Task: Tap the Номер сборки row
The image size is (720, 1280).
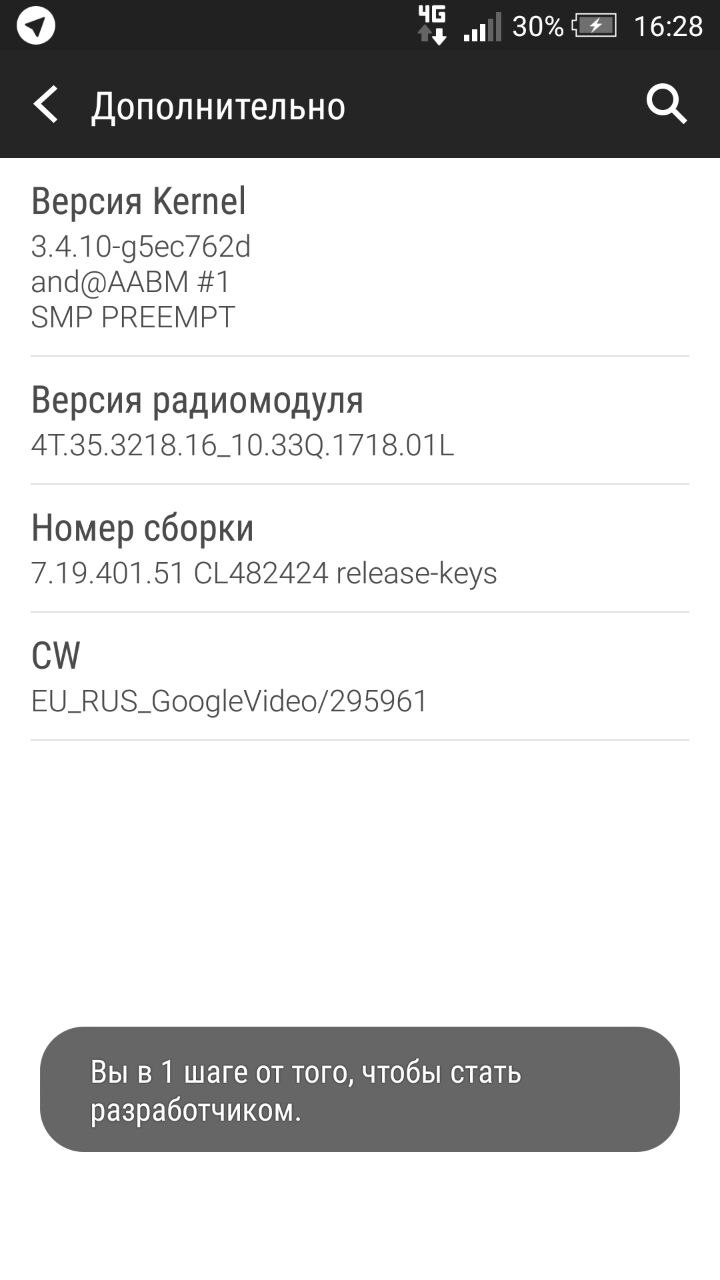Action: pyautogui.click(x=360, y=548)
